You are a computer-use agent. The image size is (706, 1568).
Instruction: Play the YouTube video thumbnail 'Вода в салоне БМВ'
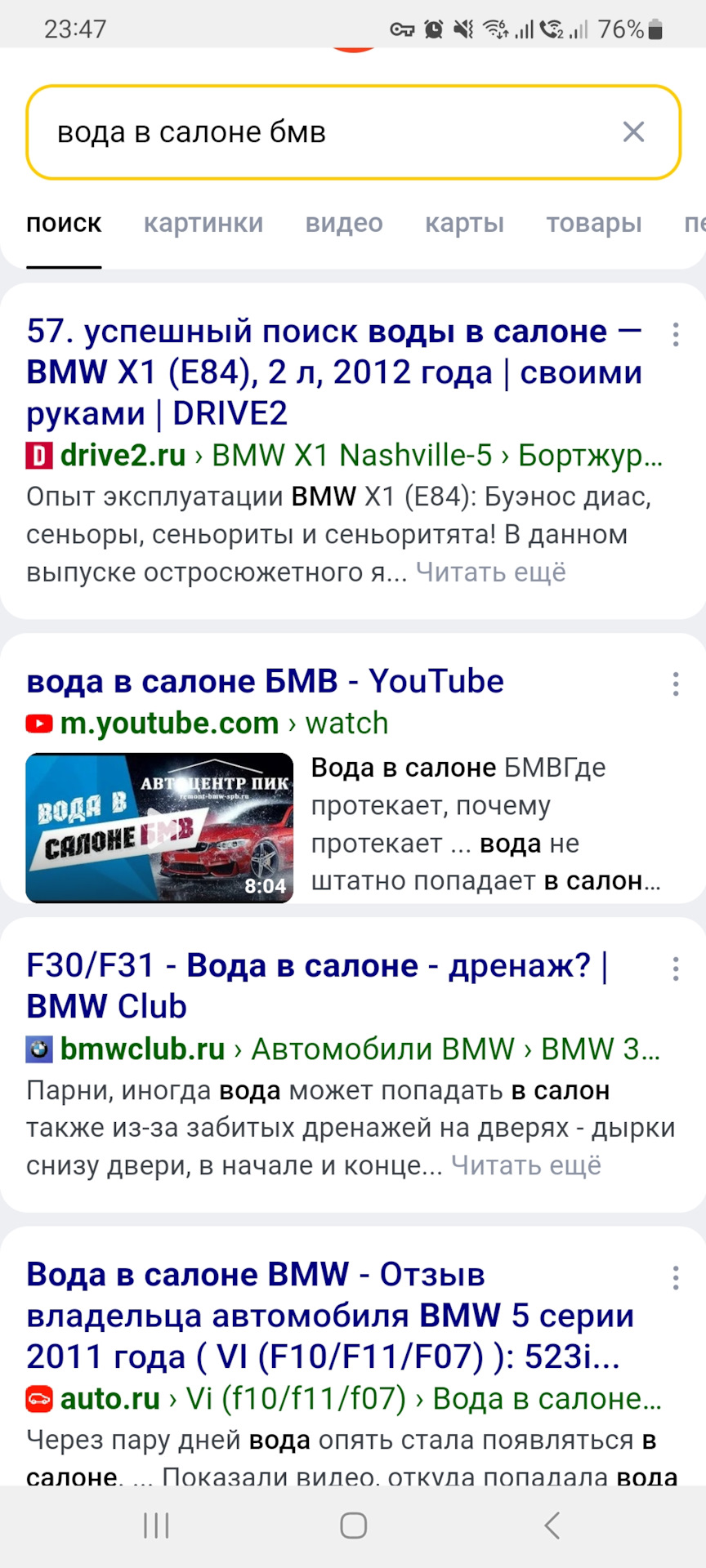point(159,827)
